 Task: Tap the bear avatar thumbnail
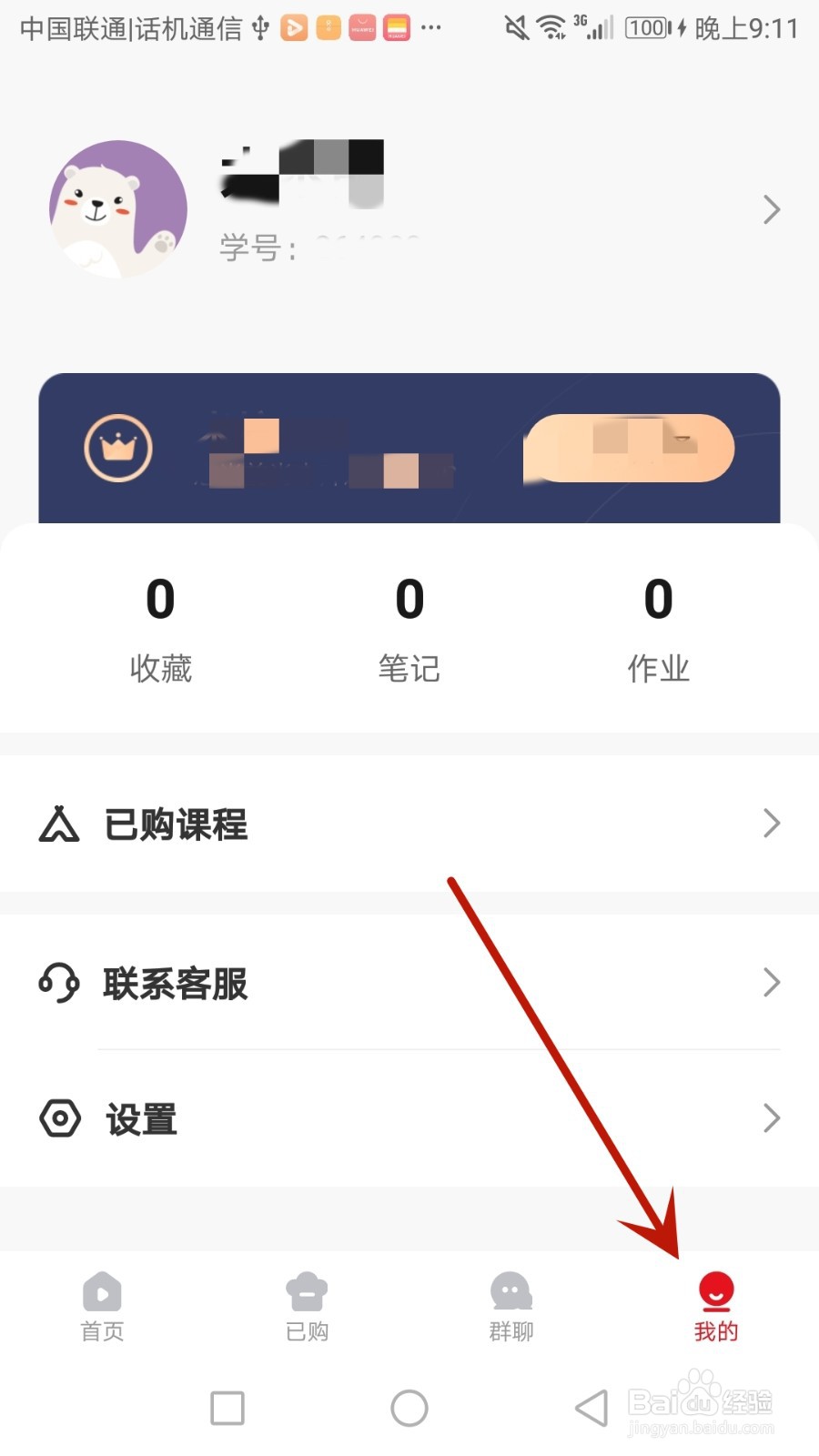pyautogui.click(x=117, y=208)
